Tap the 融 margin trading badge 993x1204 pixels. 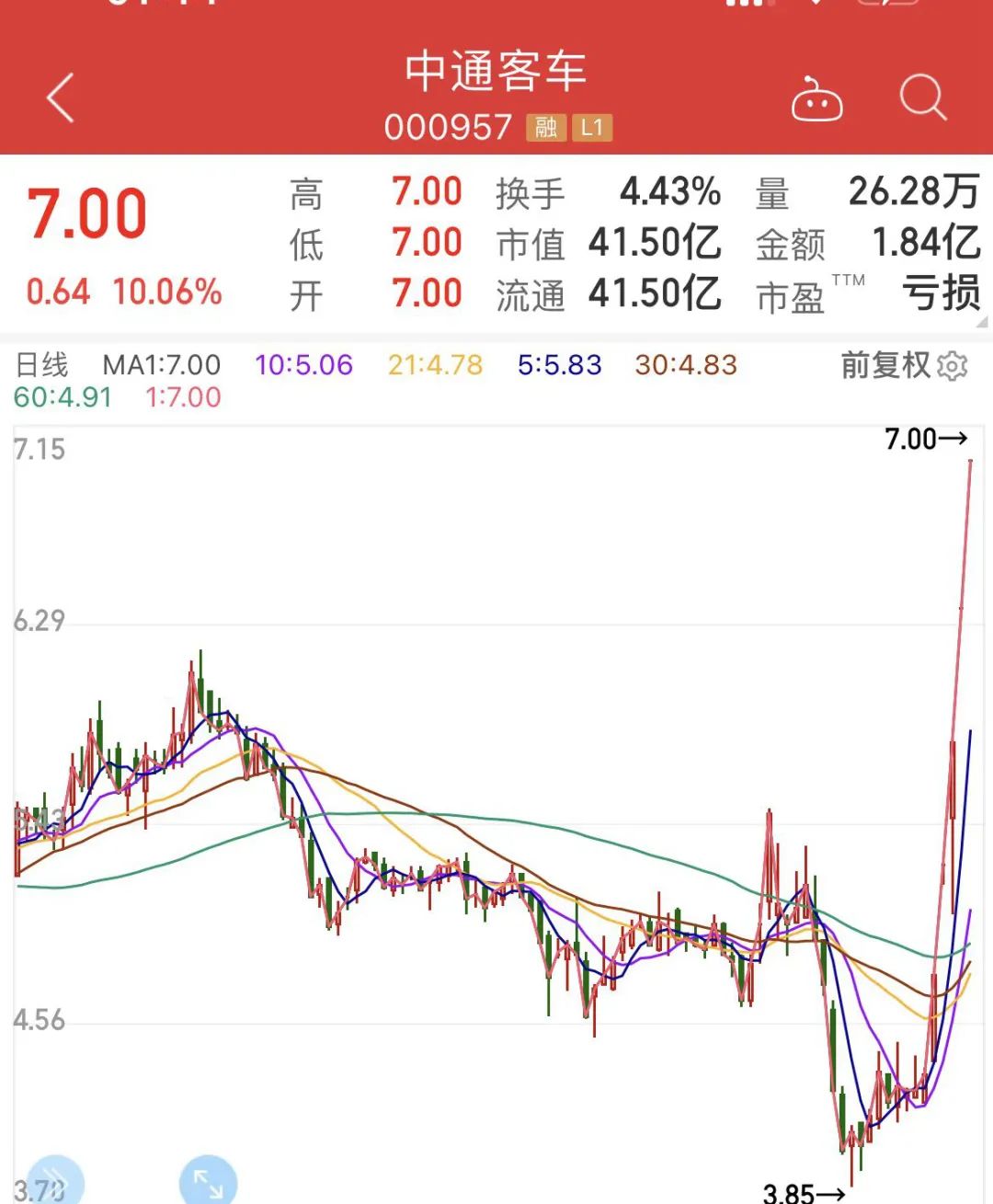coord(546,127)
